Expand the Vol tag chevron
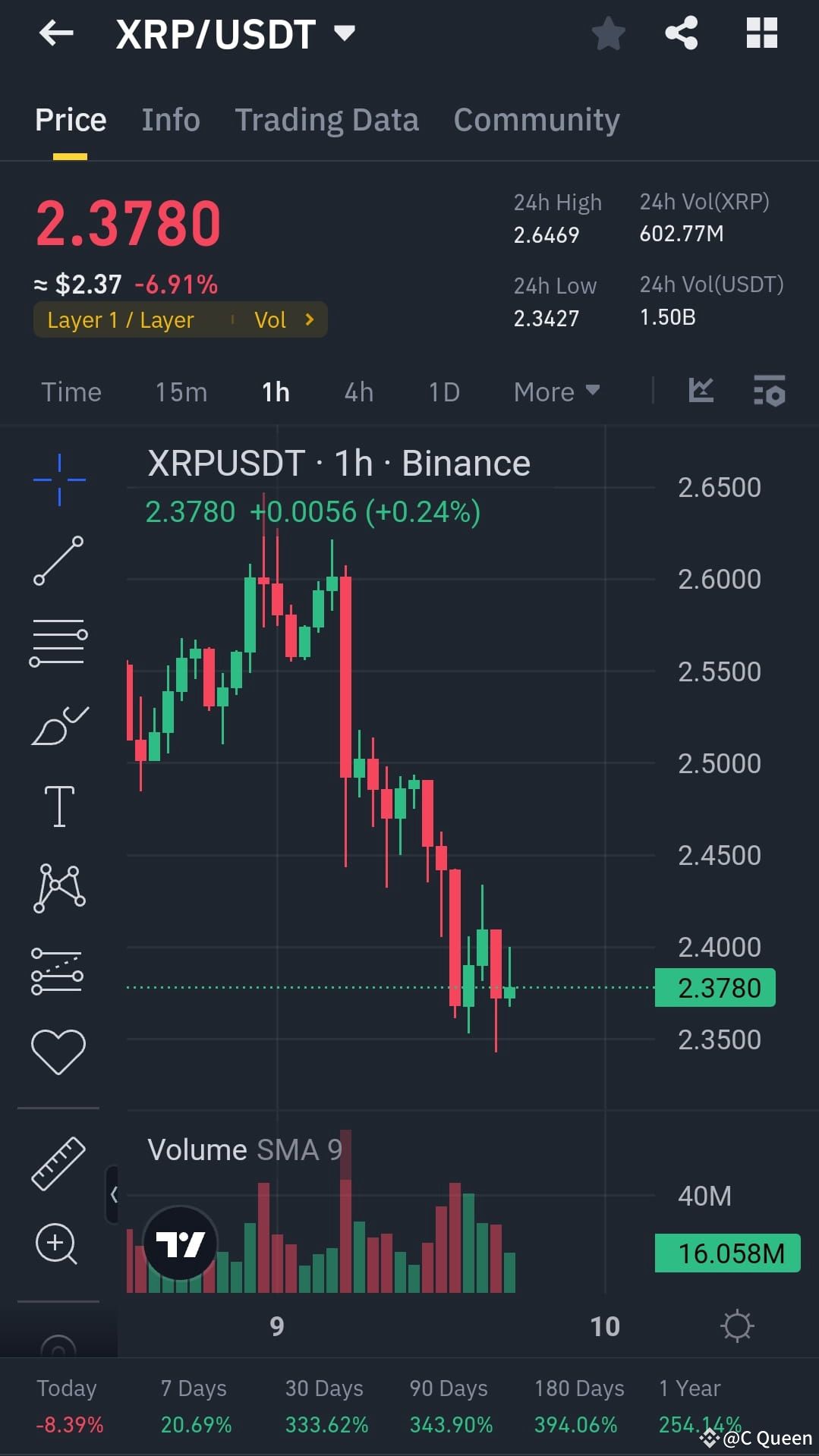This screenshot has height=1456, width=819. point(309,319)
